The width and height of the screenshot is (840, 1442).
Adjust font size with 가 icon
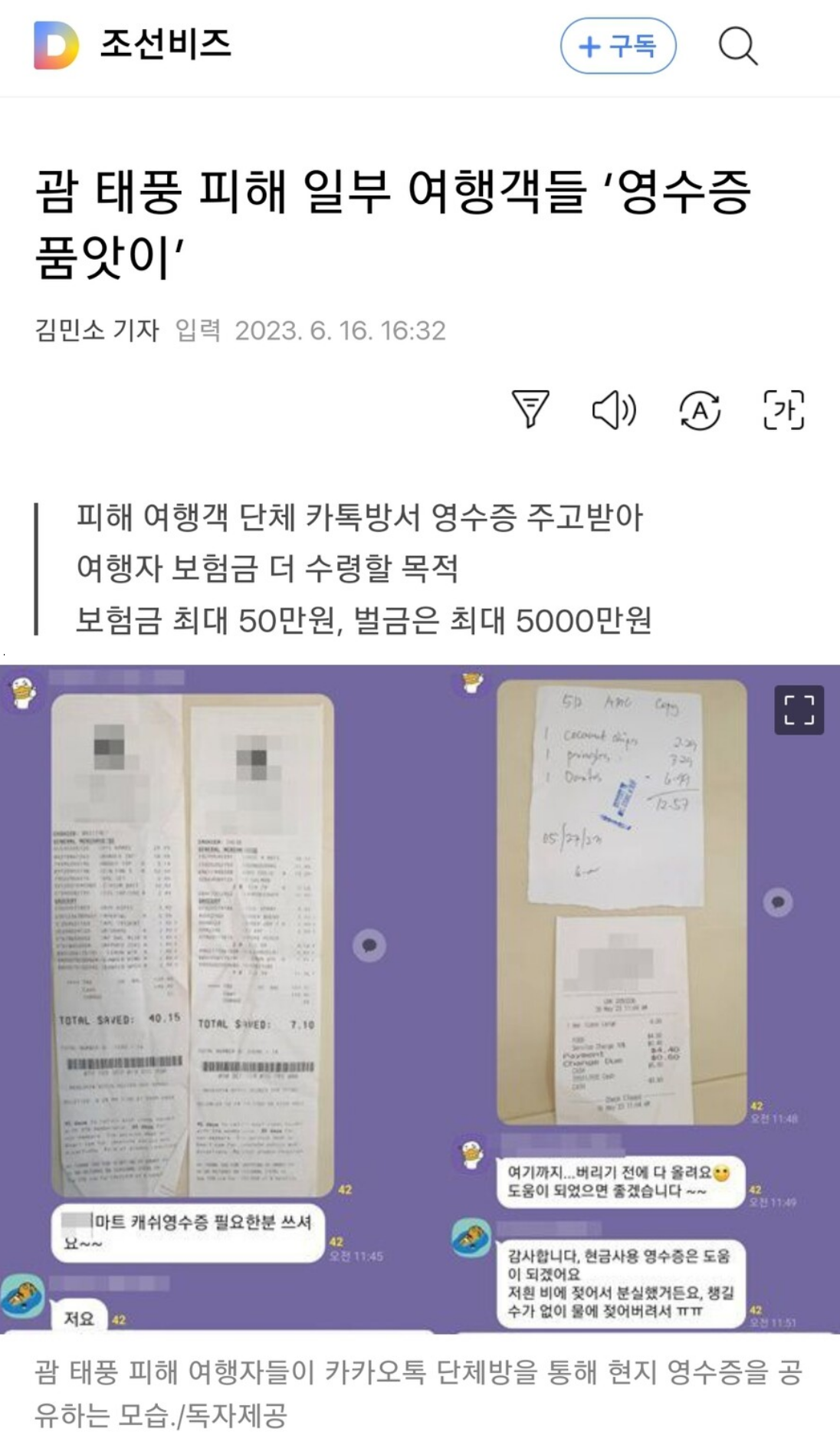(x=783, y=410)
